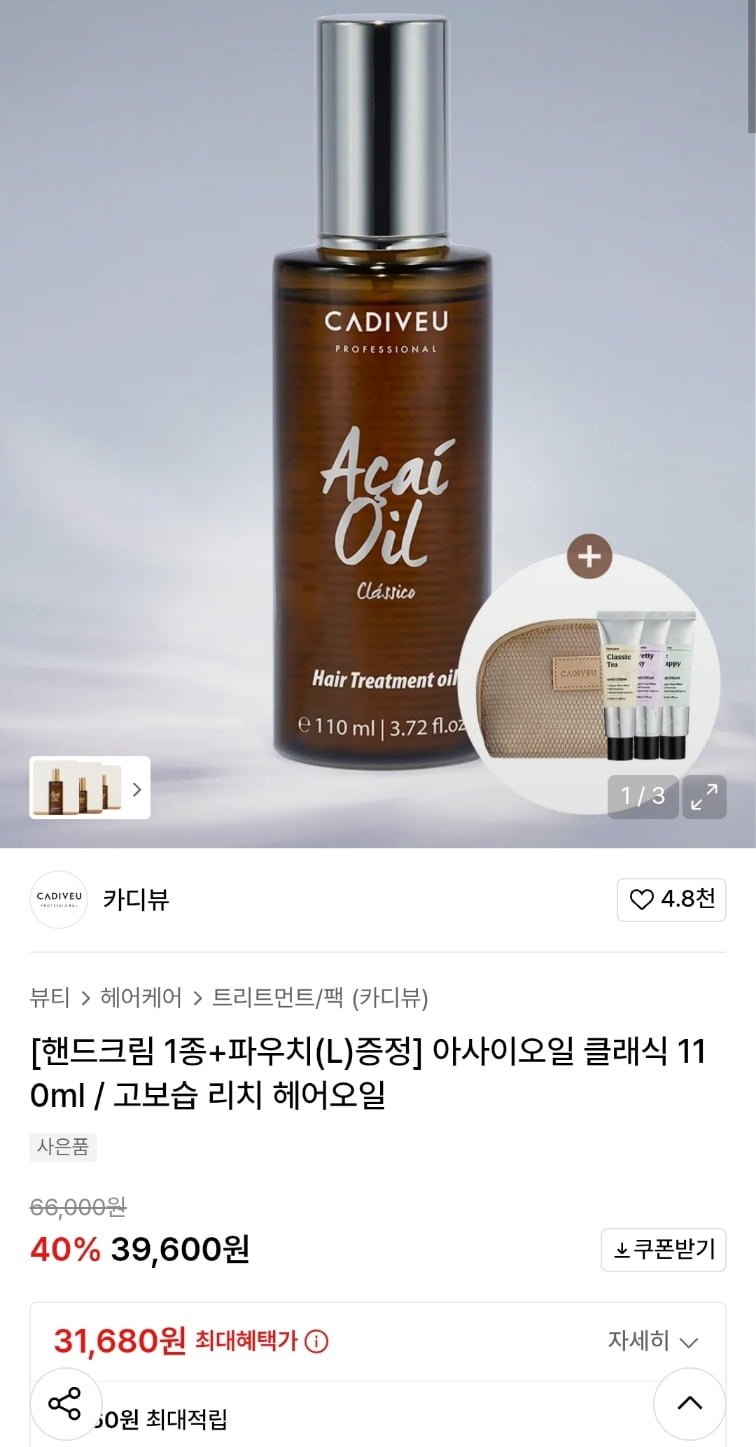The width and height of the screenshot is (756, 1447).
Task: Open the 카디뷰 brand store
Action: [x=135, y=899]
